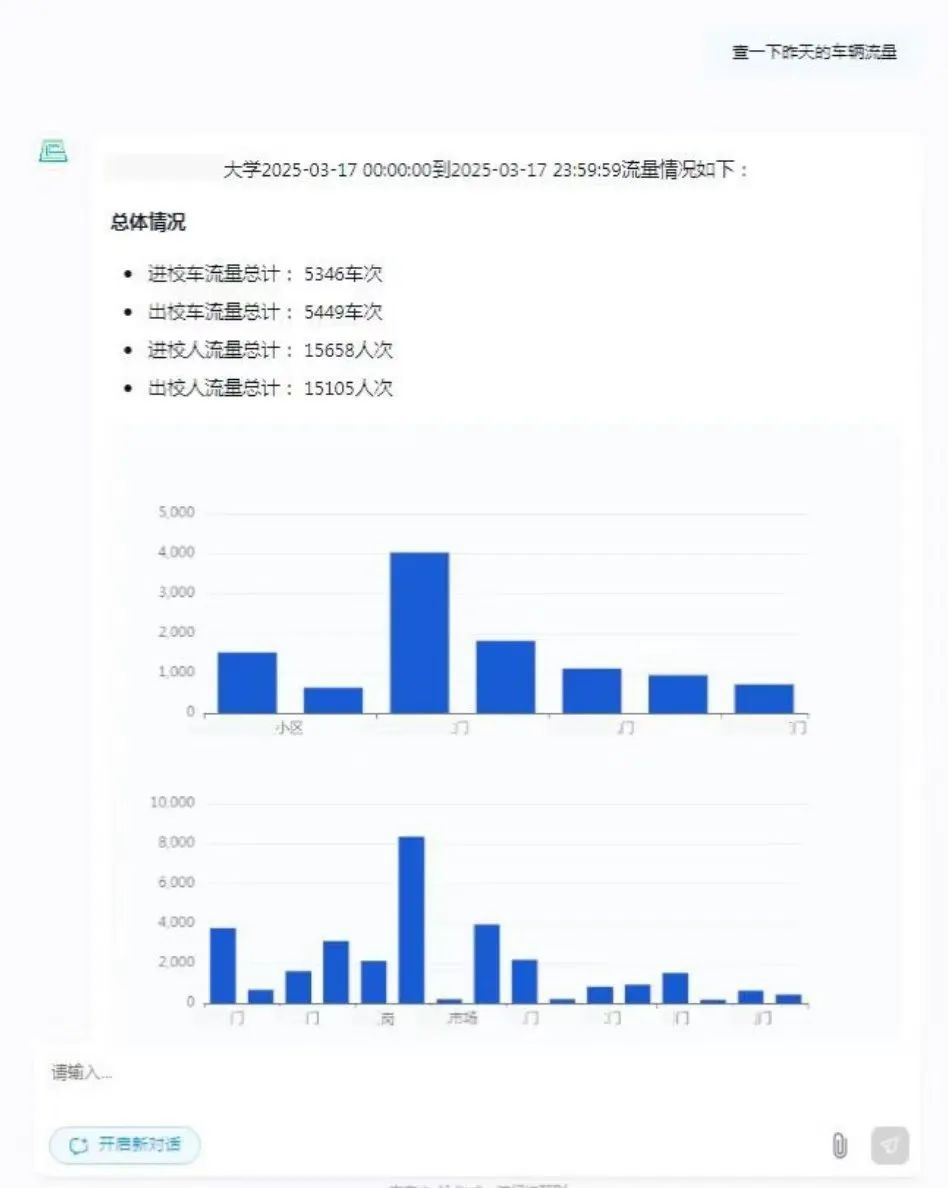Attach a file using the paperclip icon
This screenshot has width=948, height=1188.
840,1145
